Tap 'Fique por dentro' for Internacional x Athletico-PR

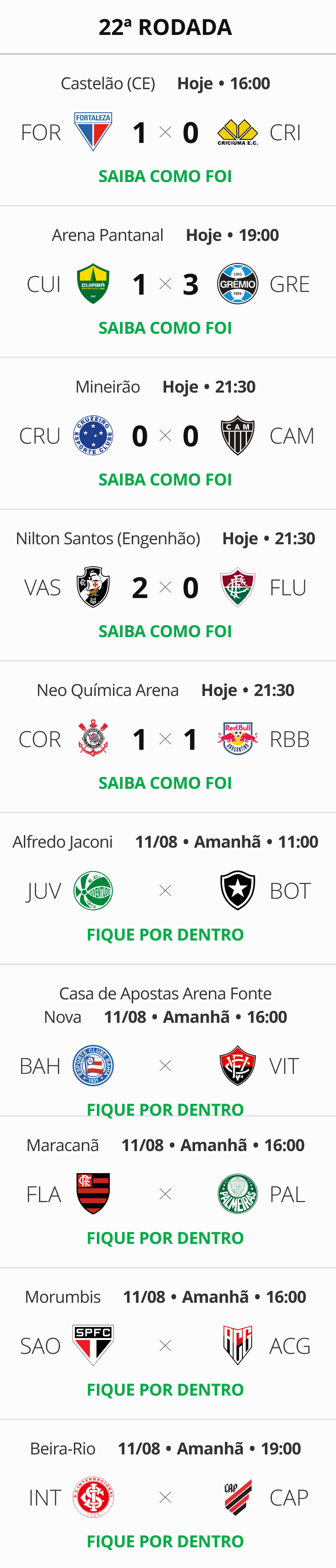165,1541
